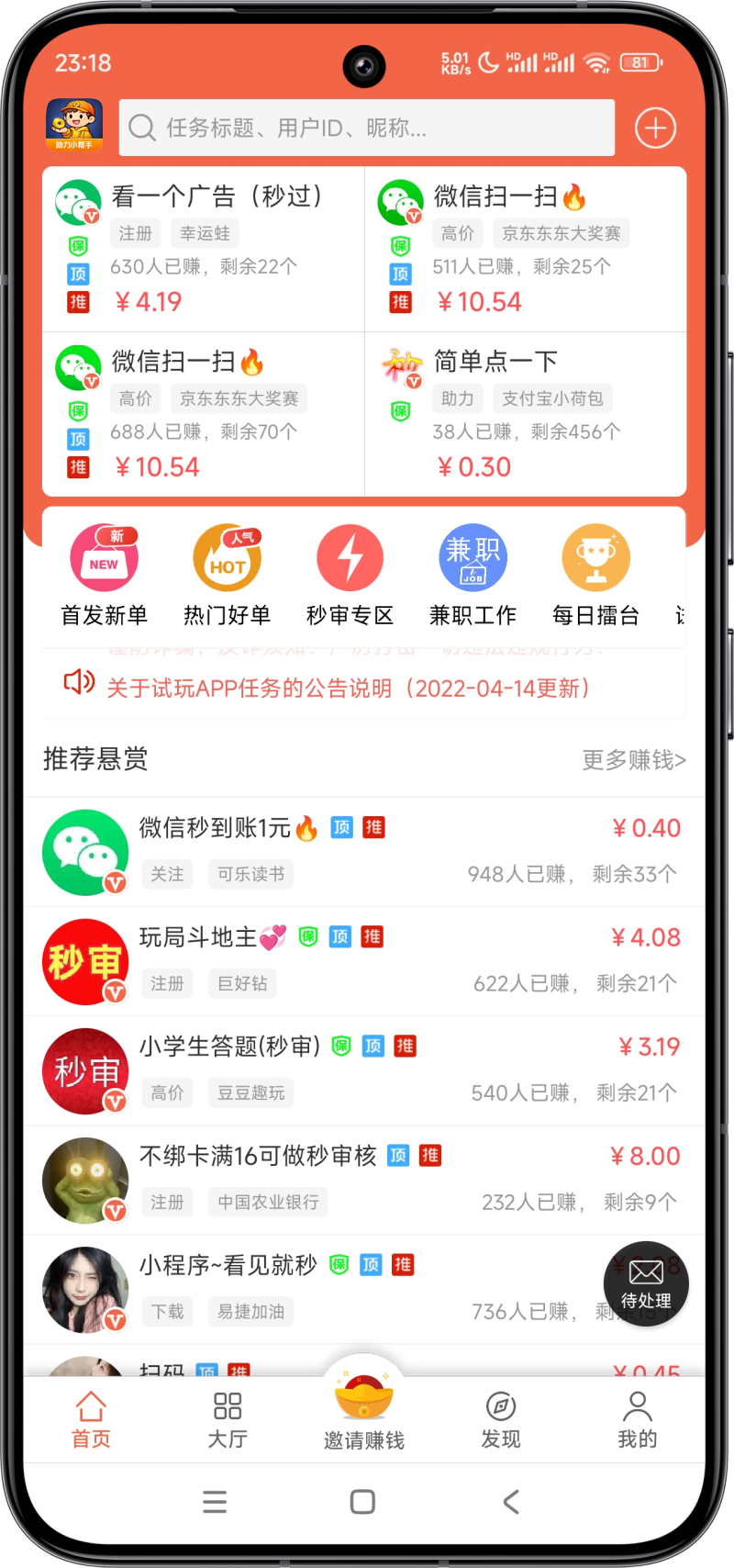Open the 首发新单 NEW icon
Image resolution: width=734 pixels, height=1568 pixels.
pos(104,557)
